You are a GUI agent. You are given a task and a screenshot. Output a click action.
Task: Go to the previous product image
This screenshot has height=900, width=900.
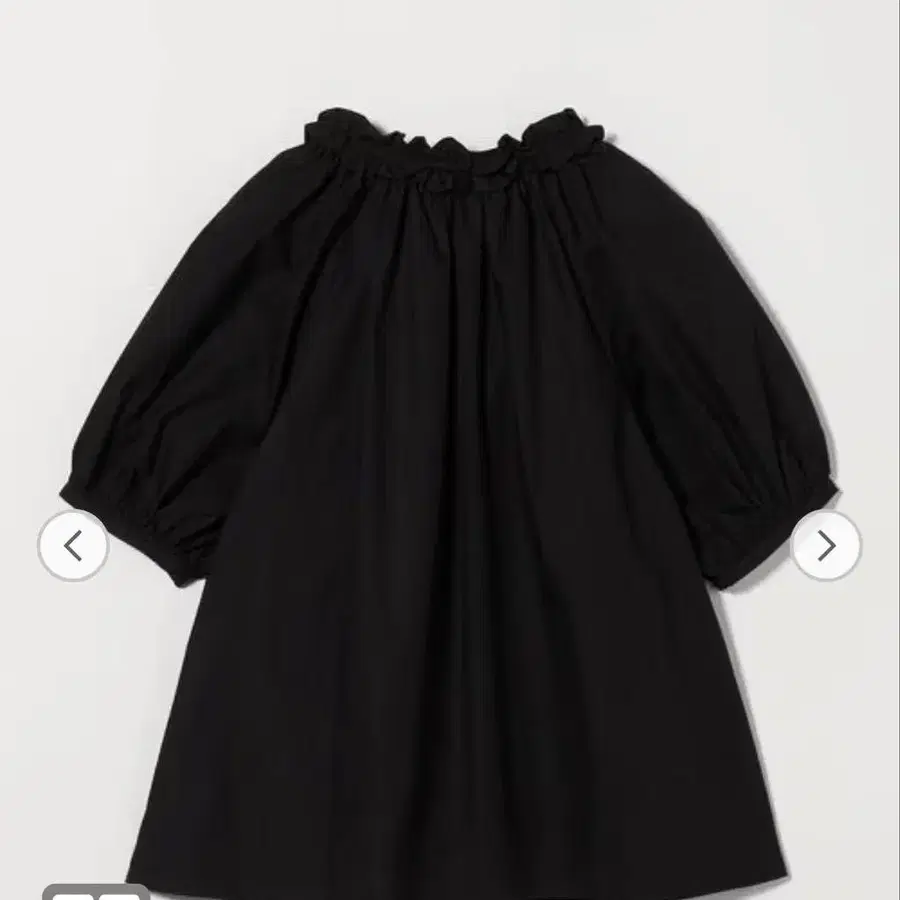(x=73, y=545)
